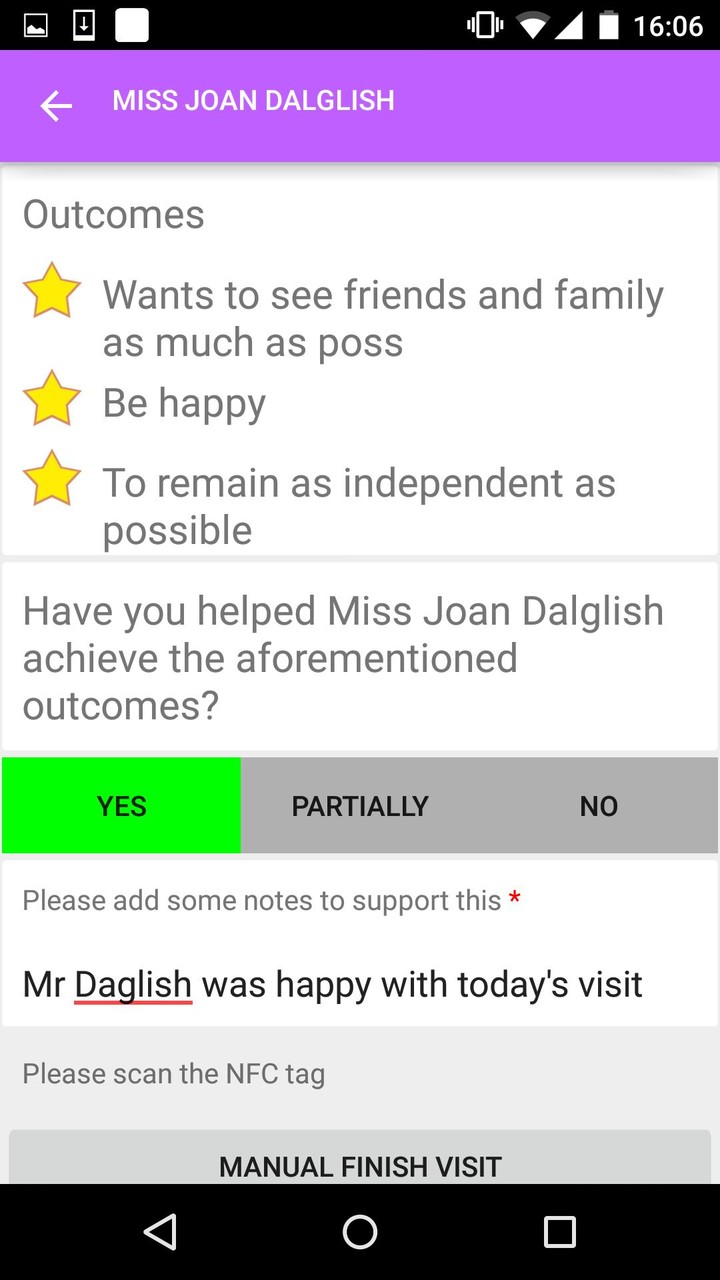Select YES for outcomes achieved
720x1280 pixels.
tap(121, 806)
